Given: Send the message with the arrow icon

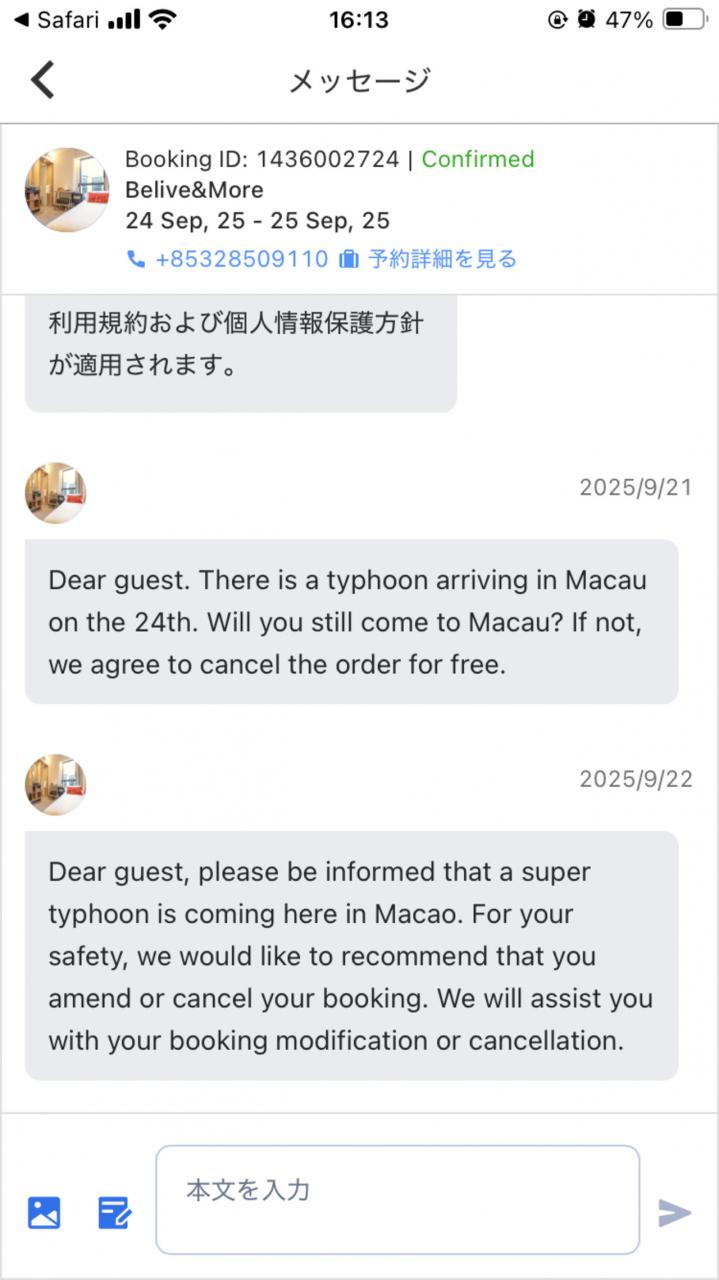Looking at the screenshot, I should coord(675,1212).
